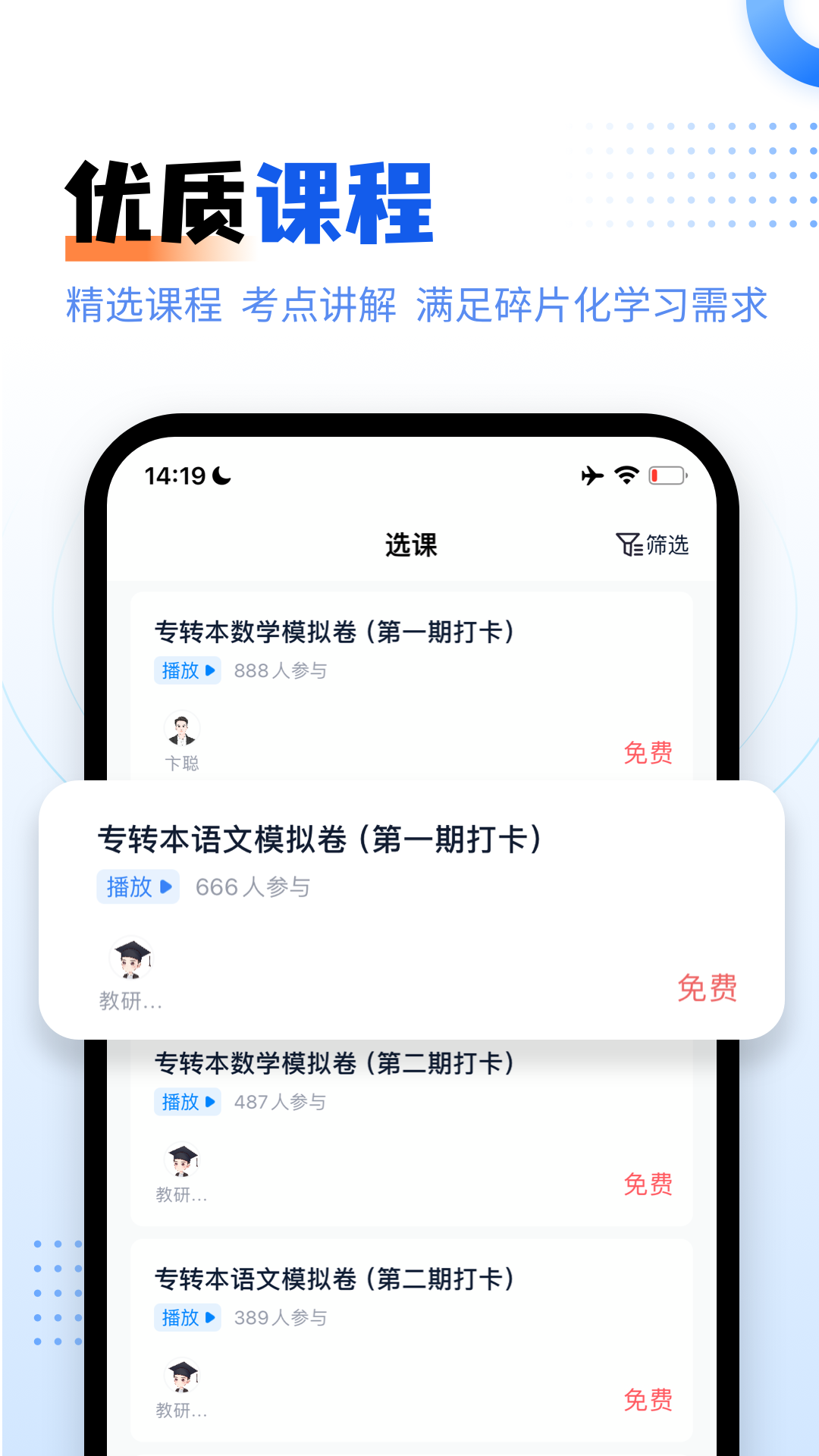Tap 播放 toggle on the 389人参与 course
The image size is (819, 1456).
pyautogui.click(x=187, y=1318)
